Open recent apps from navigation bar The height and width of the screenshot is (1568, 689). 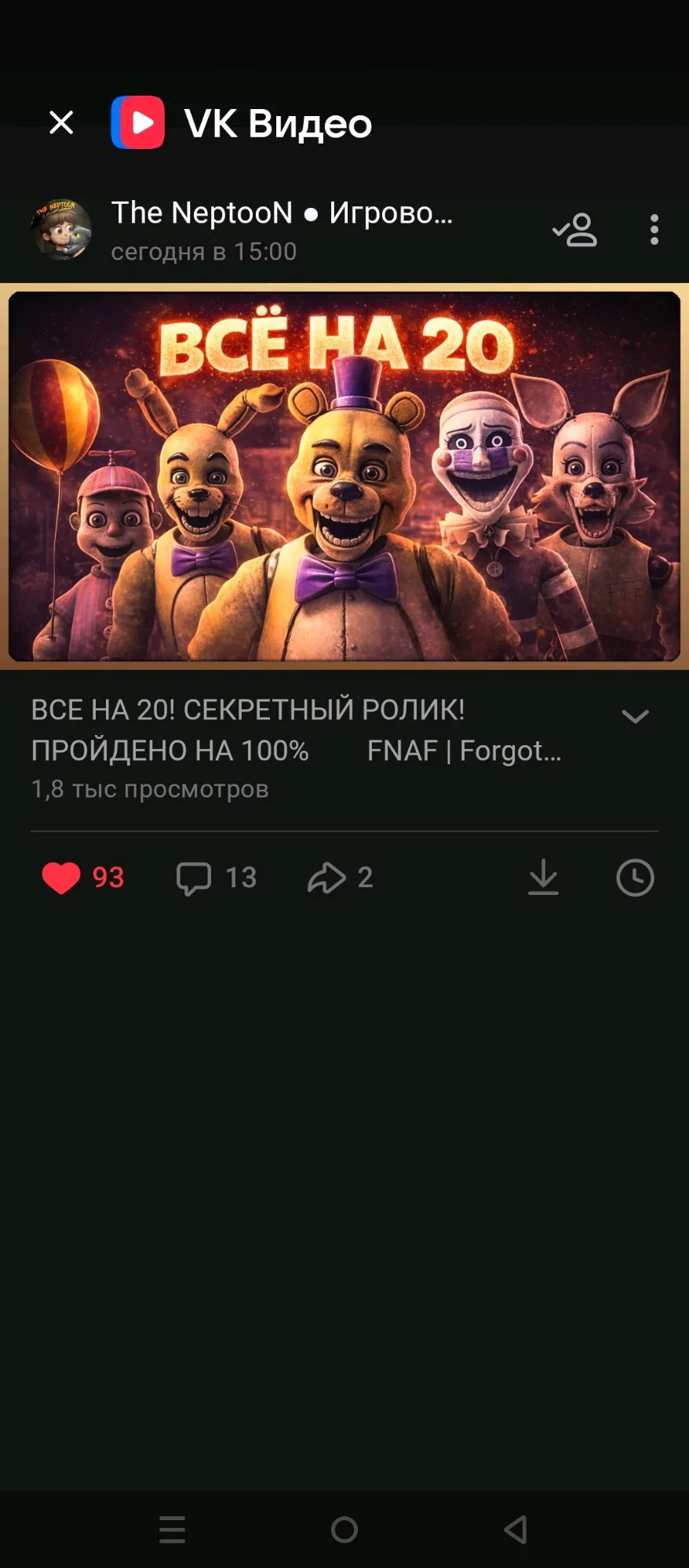point(172,1529)
